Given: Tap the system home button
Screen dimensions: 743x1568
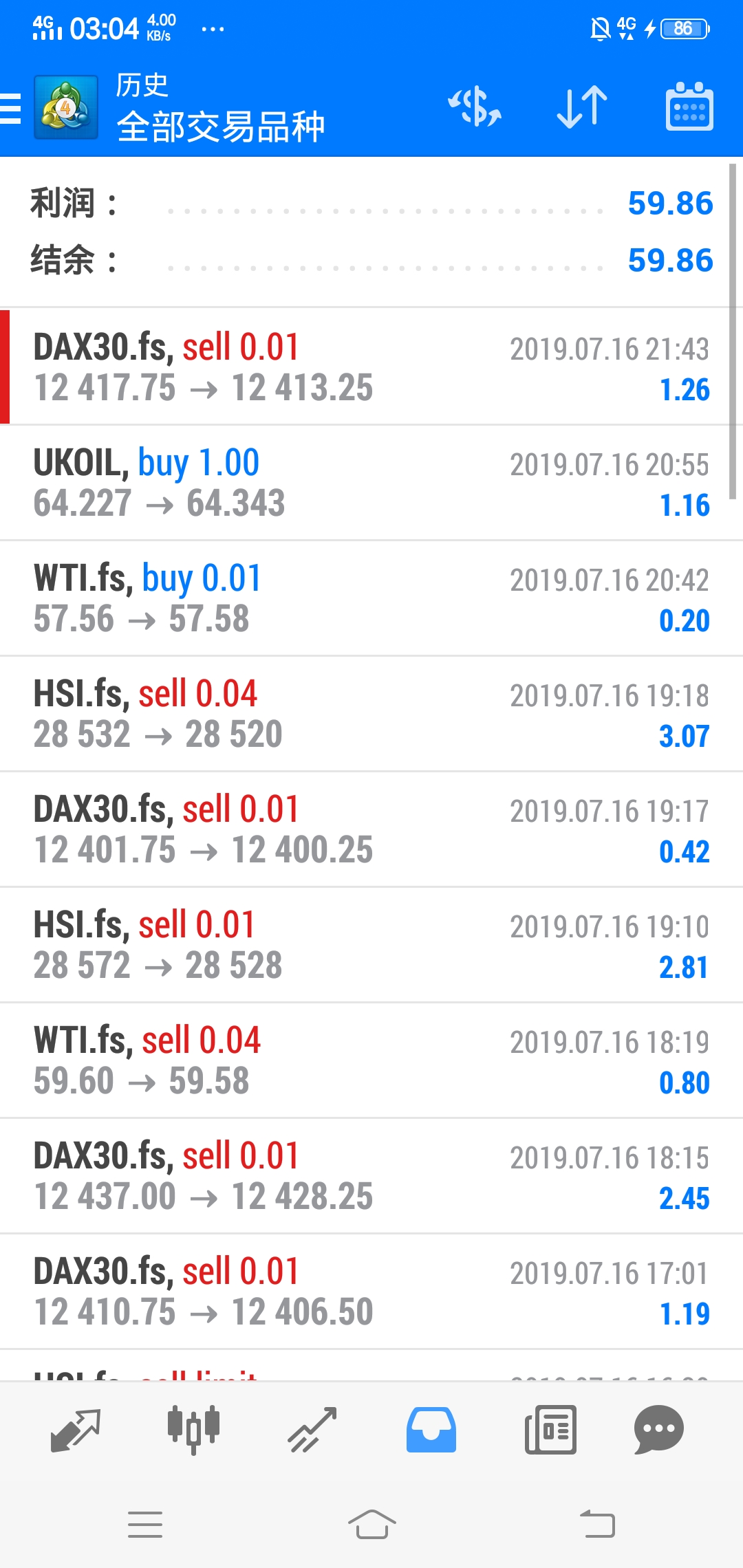Looking at the screenshot, I should click(x=371, y=1524).
